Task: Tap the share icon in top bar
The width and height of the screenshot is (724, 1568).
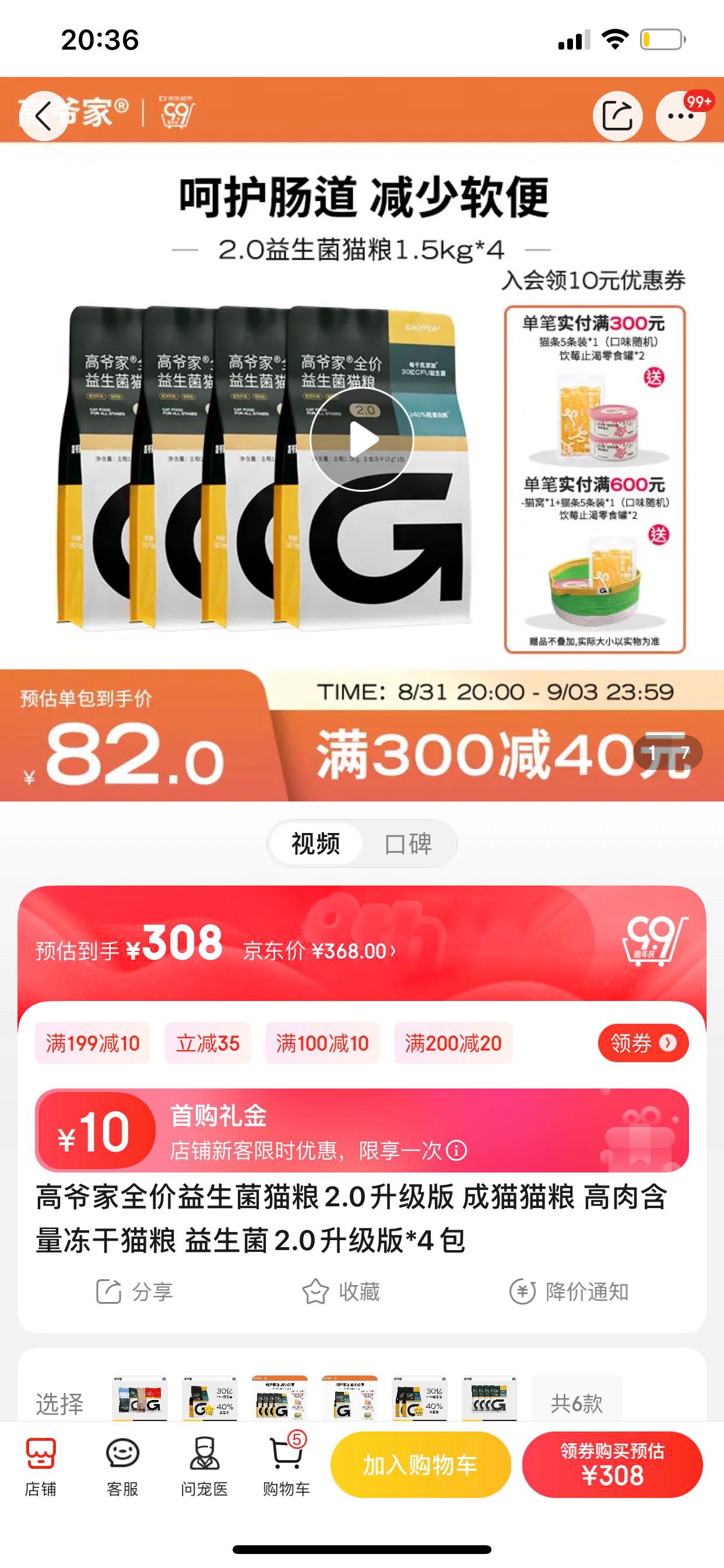Action: (617, 116)
